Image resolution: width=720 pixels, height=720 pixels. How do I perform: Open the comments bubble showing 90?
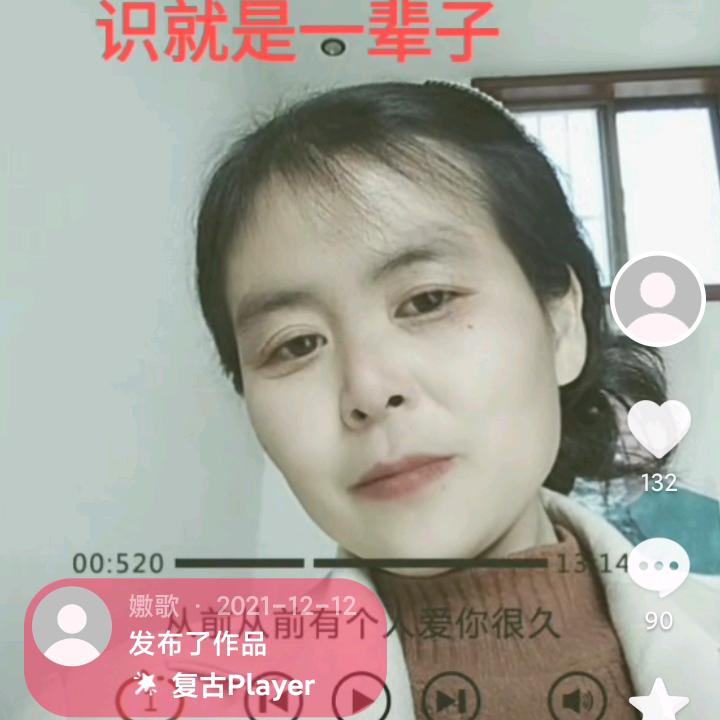click(x=658, y=568)
